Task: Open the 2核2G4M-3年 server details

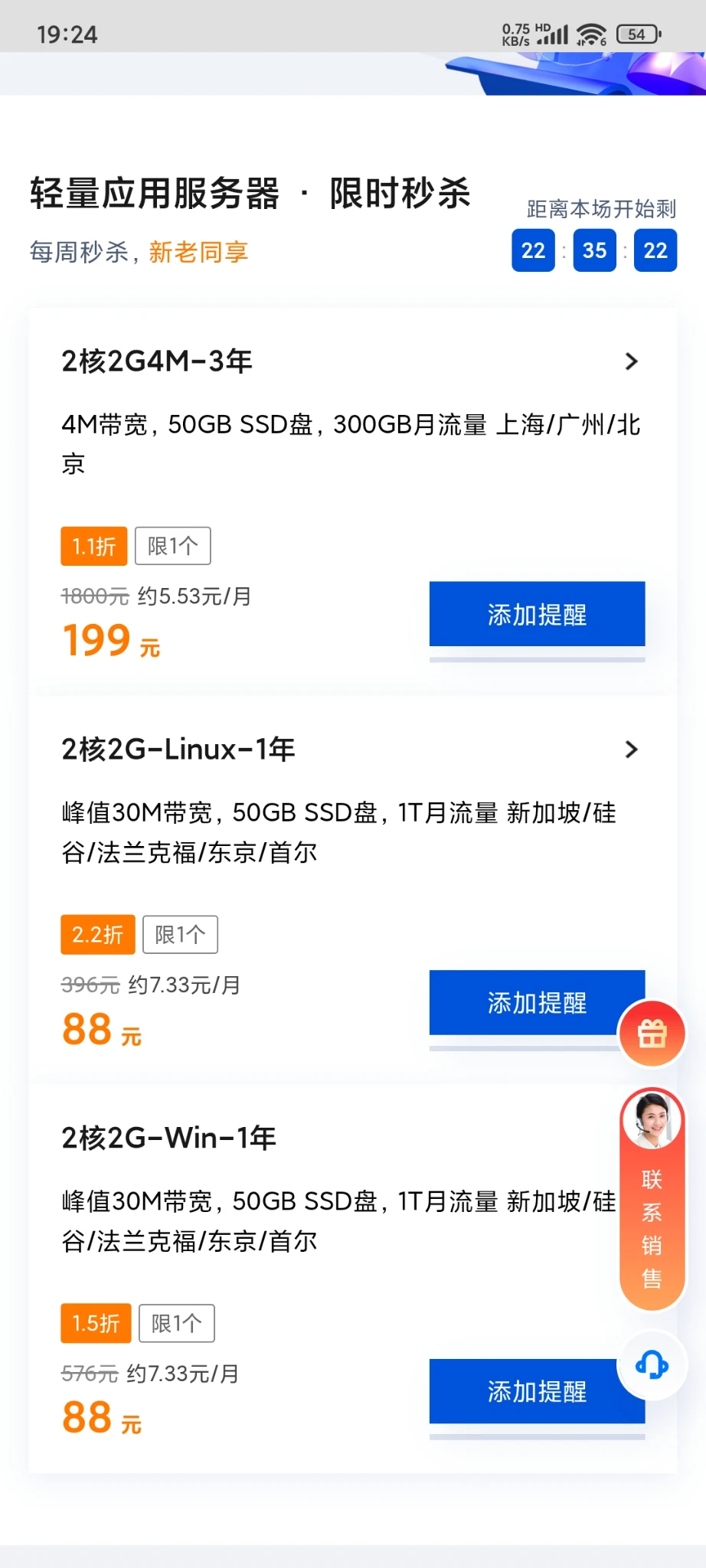Action: point(631,361)
